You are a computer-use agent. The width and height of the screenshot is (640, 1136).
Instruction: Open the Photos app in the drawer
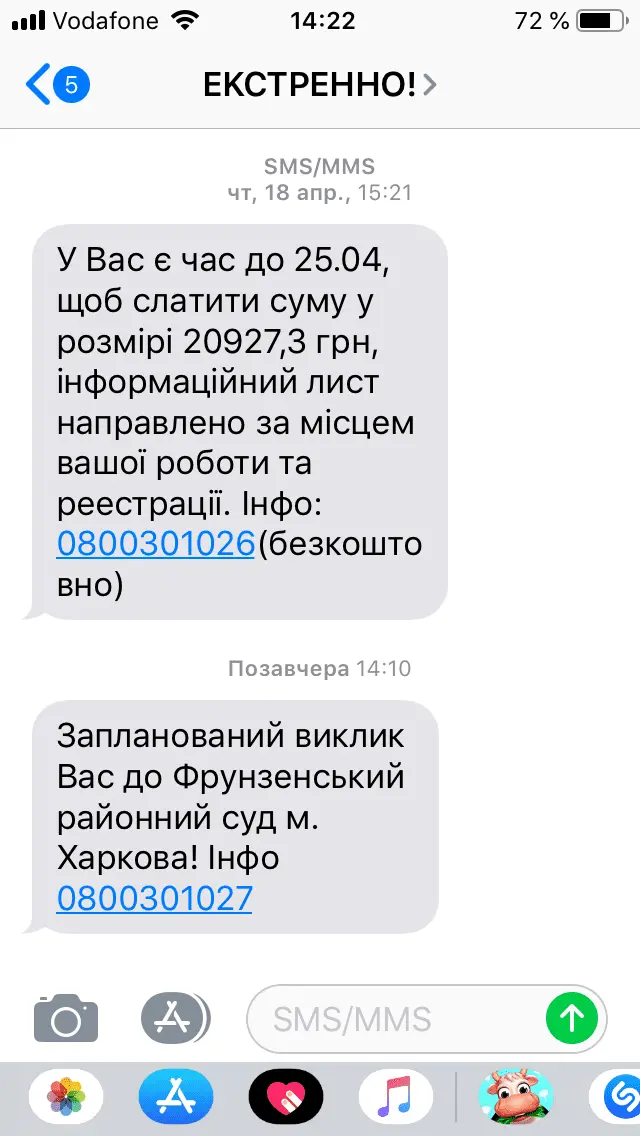tap(67, 1097)
